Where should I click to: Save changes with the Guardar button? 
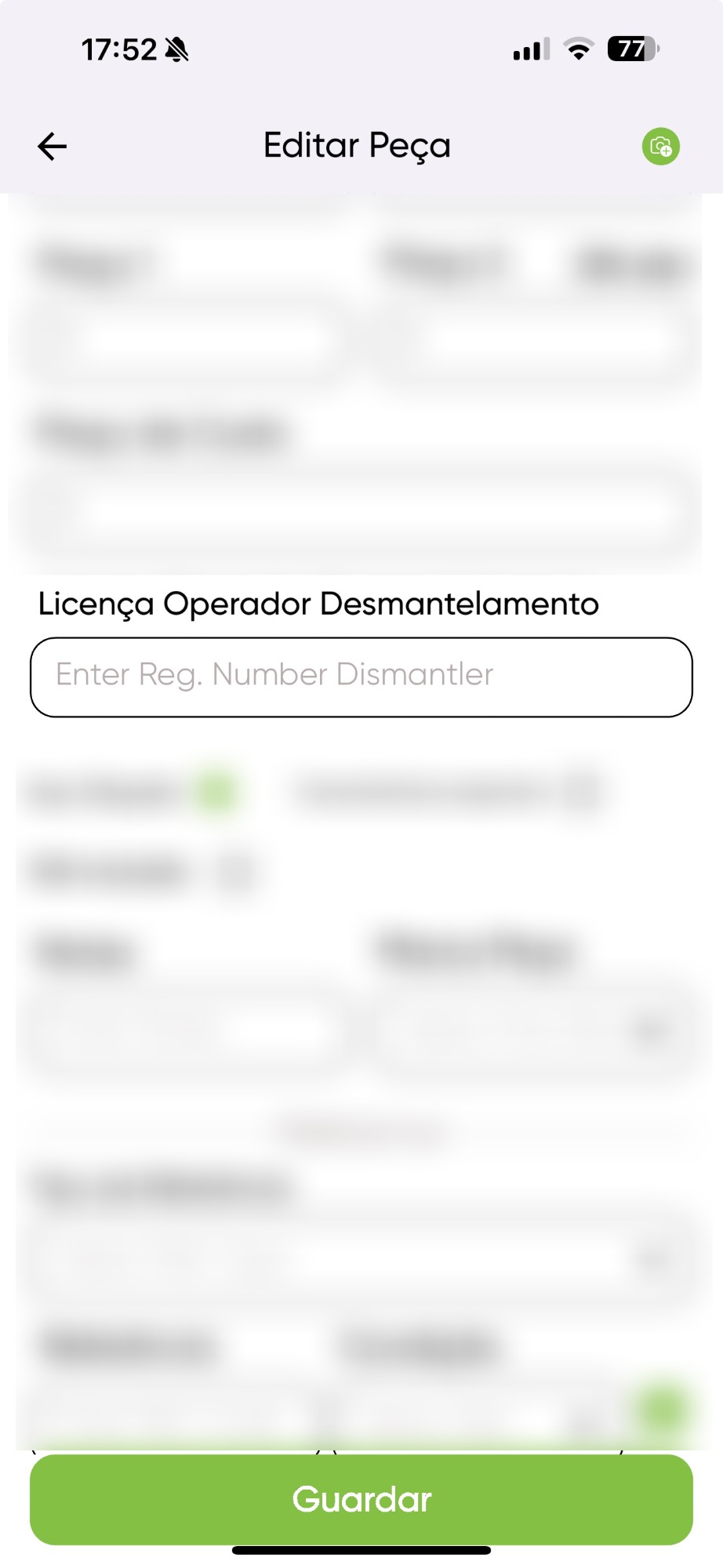point(361,1499)
